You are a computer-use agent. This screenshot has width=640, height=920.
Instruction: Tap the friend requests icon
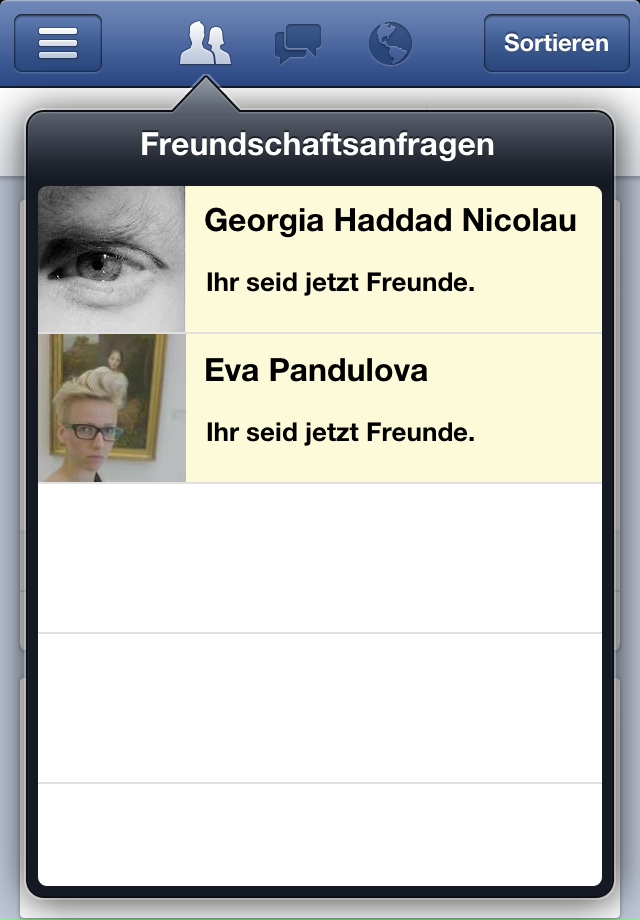[205, 44]
